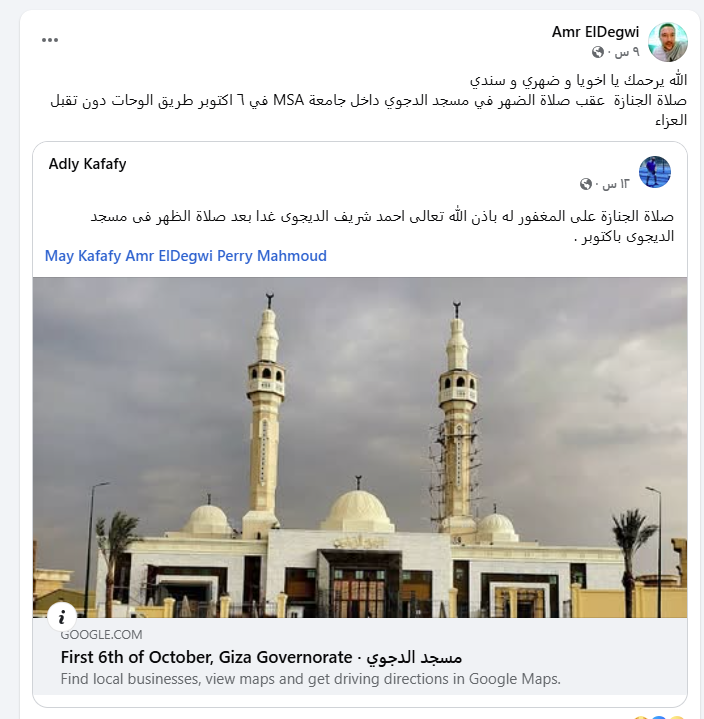Open Amr ElDegwi's post timestamp ٩ س
Screen dimensions: 704x719
click(623, 52)
